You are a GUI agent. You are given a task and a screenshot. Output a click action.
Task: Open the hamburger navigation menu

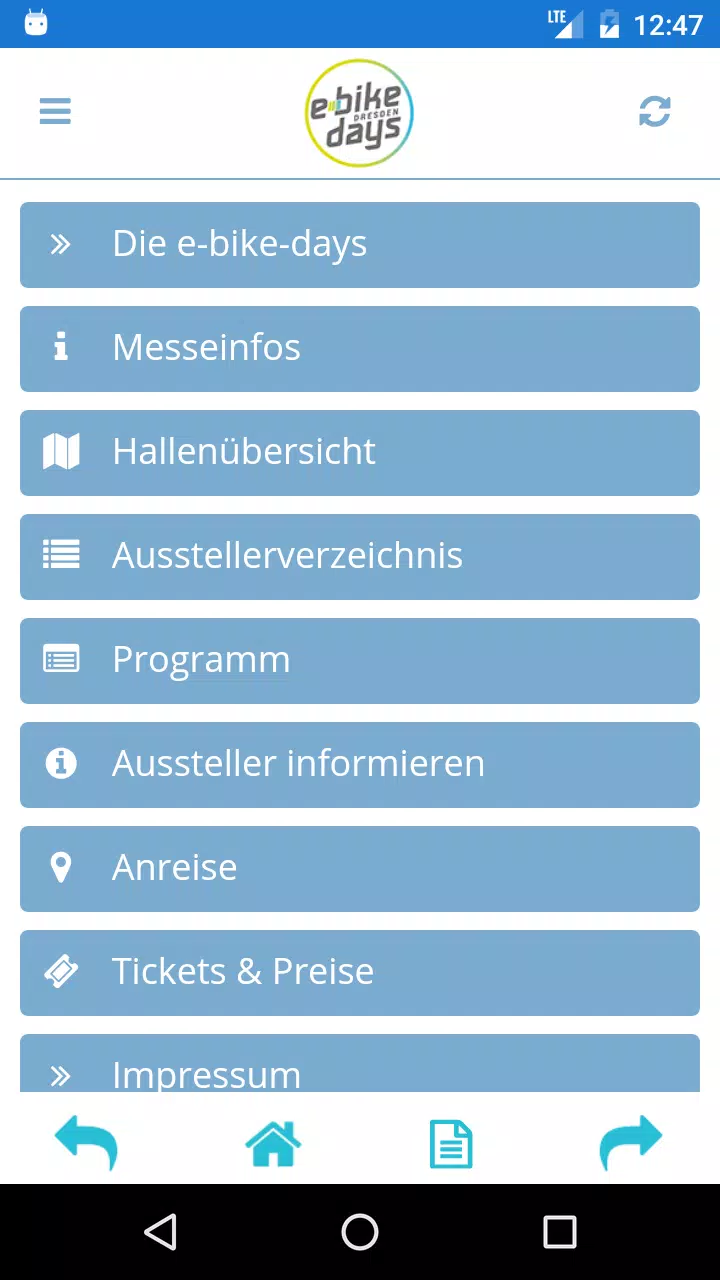(x=55, y=111)
